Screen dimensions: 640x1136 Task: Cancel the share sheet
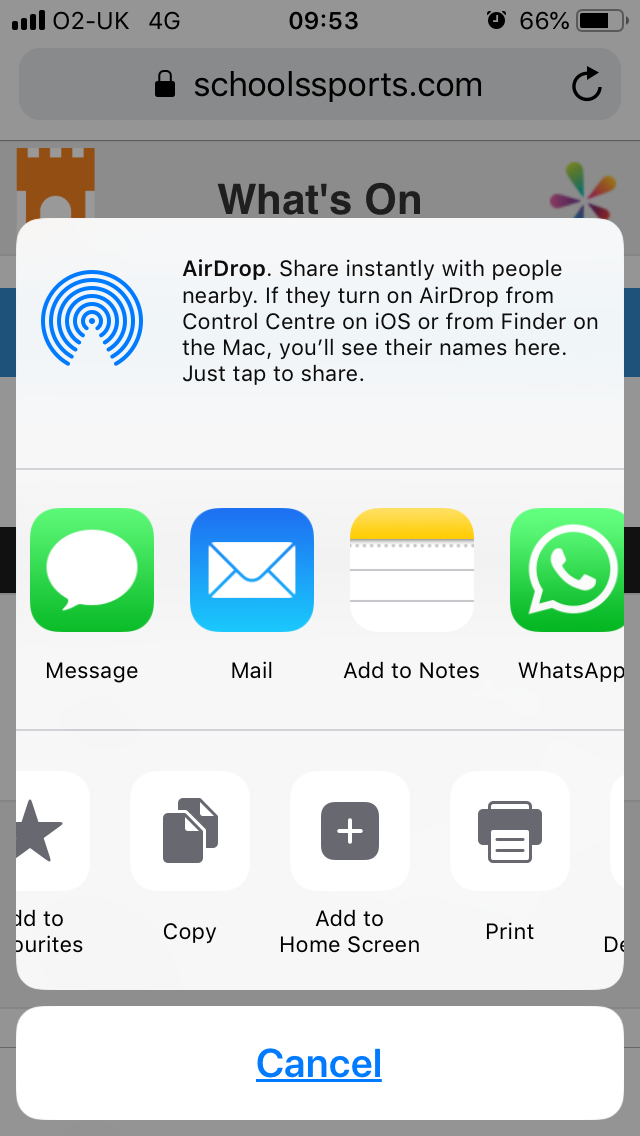click(320, 1063)
